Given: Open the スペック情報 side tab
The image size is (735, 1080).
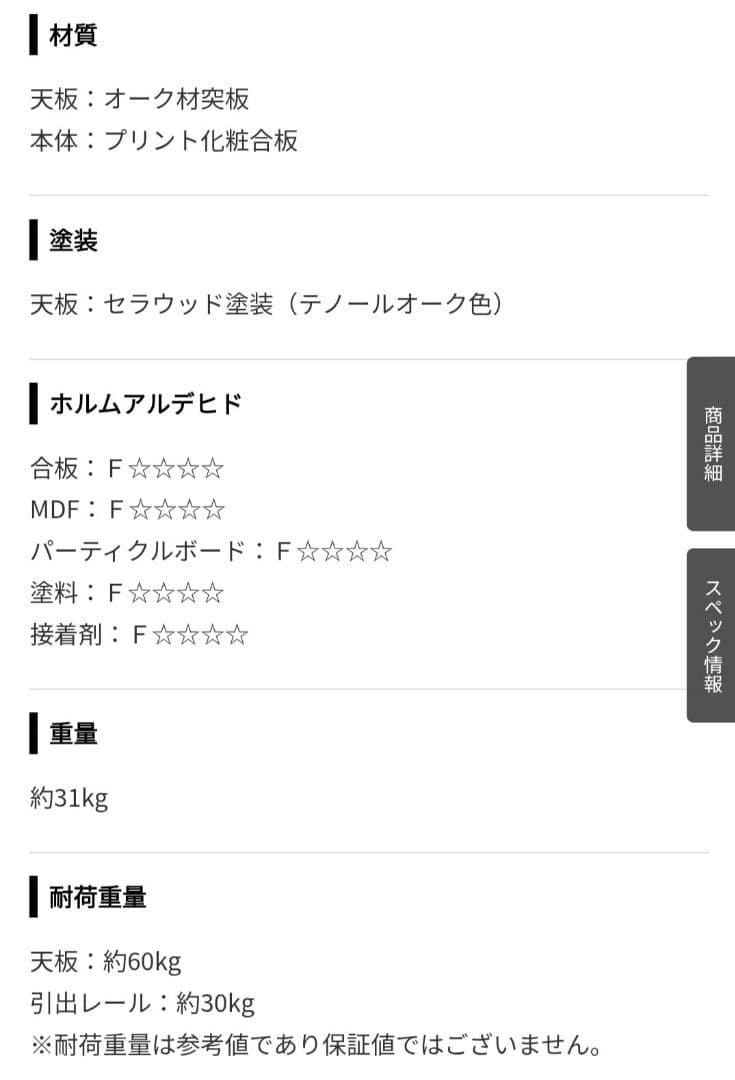Looking at the screenshot, I should tap(712, 635).
